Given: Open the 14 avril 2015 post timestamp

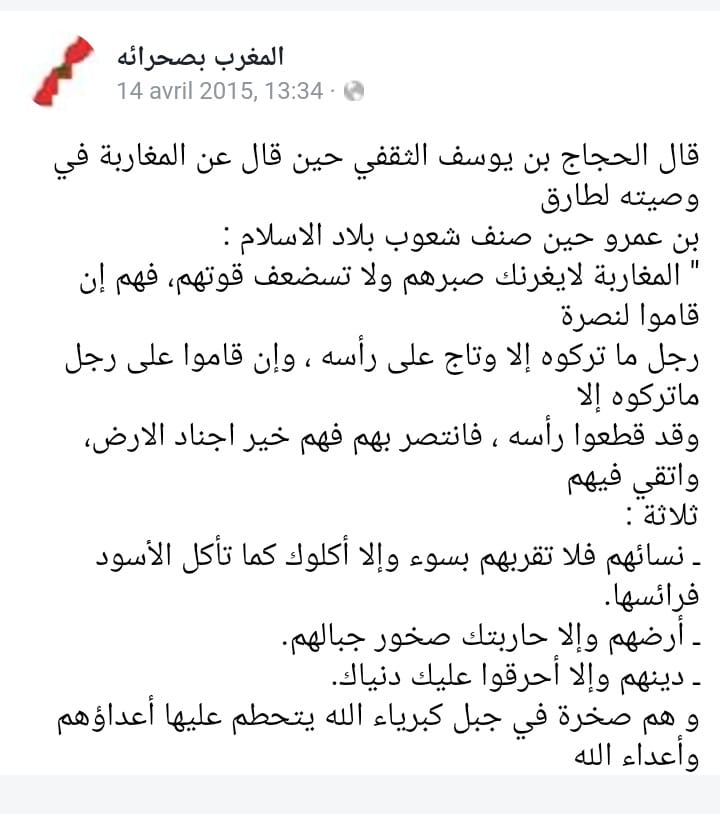Looking at the screenshot, I should (220, 91).
